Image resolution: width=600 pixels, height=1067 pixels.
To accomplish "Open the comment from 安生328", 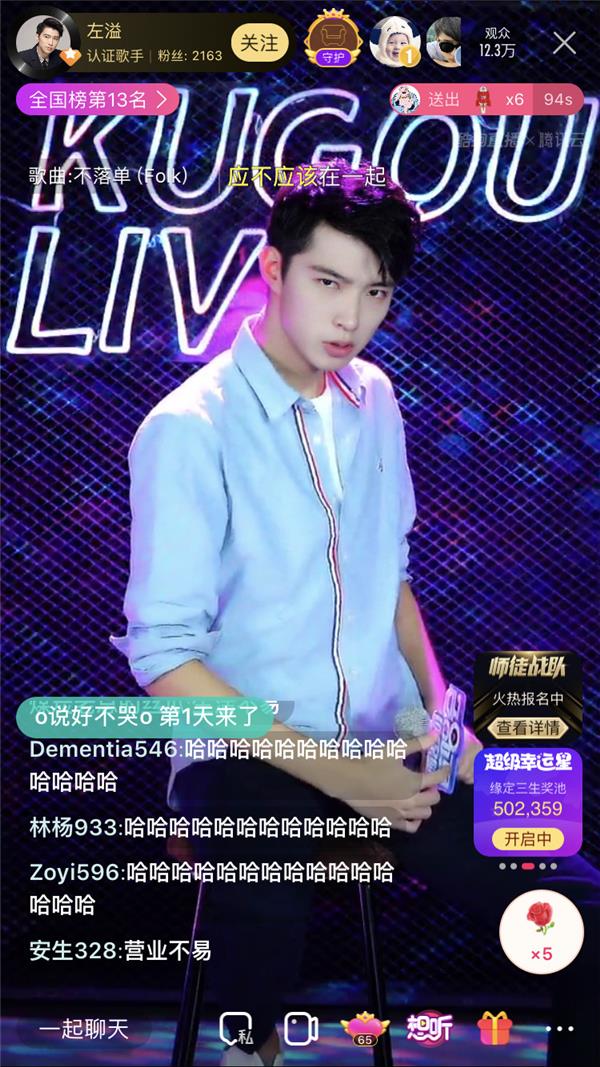I will [x=120, y=950].
